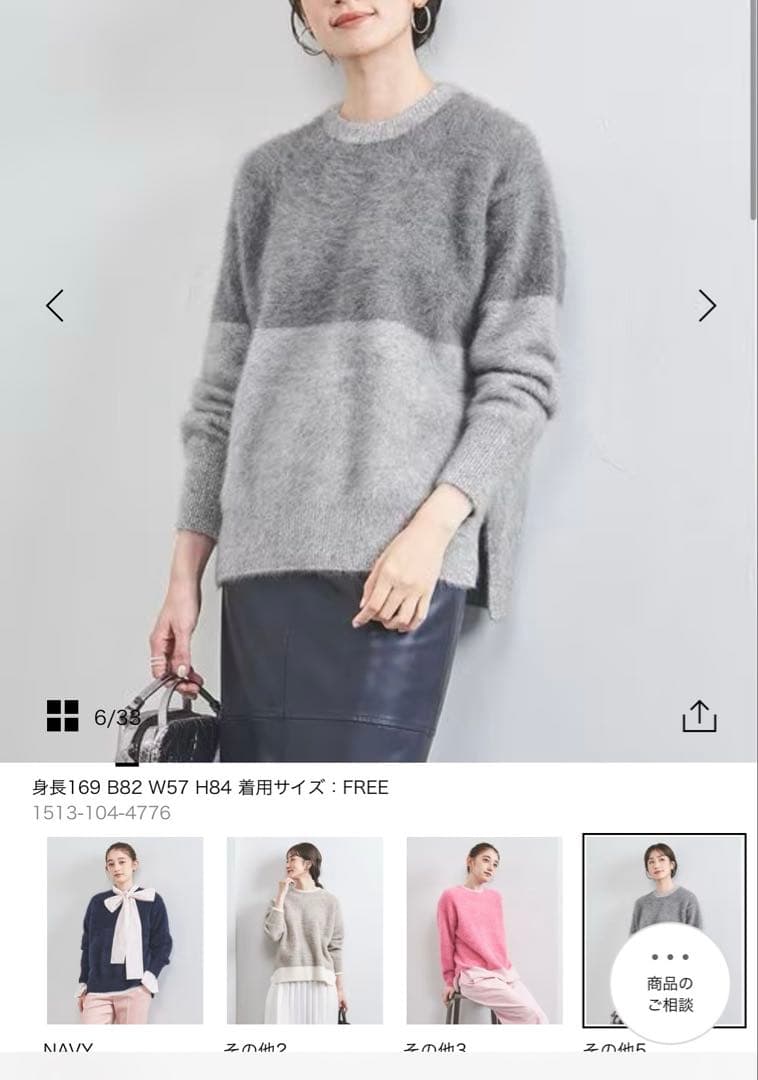758x1080 pixels.
Task: Open the image grid view
Action: tap(62, 715)
